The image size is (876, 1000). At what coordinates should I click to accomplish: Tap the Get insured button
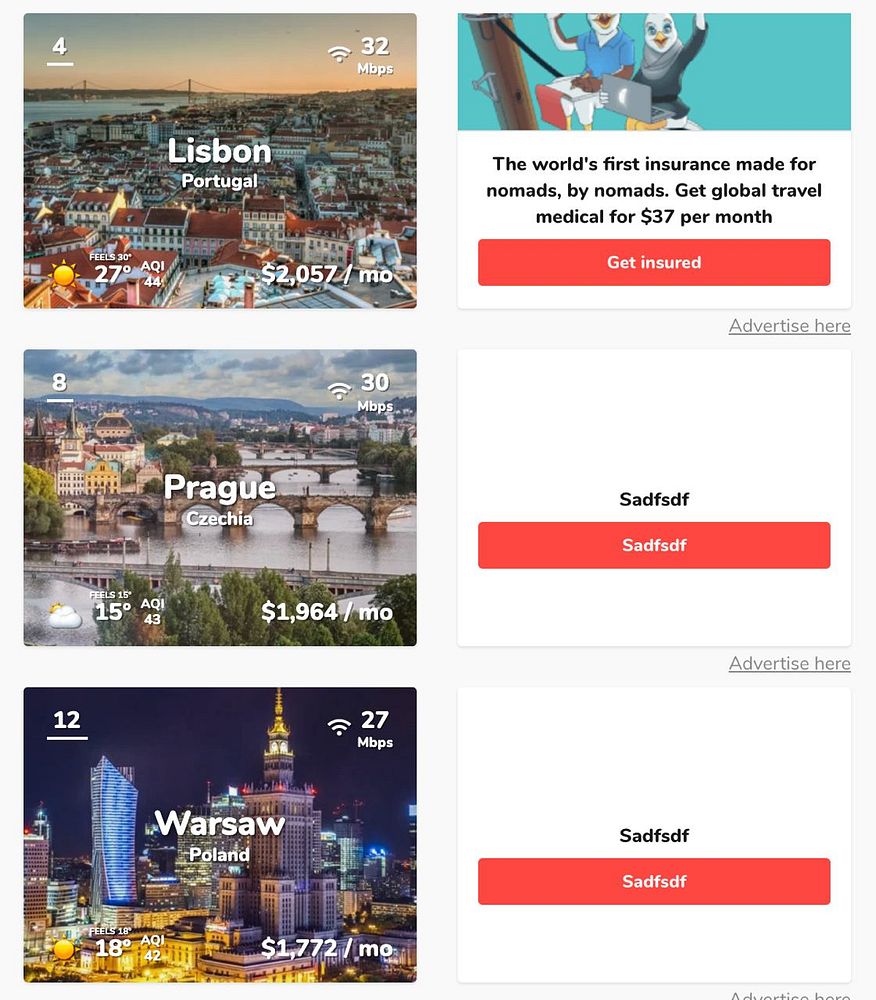(x=654, y=262)
